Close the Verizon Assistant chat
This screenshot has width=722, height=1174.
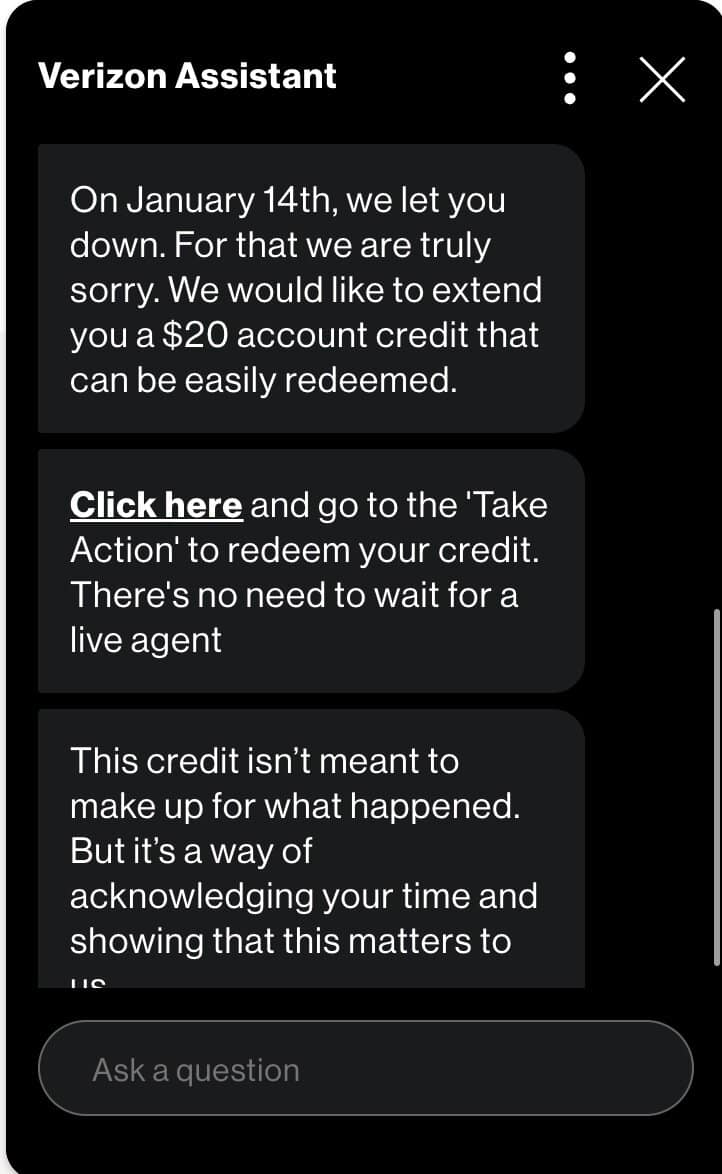coord(662,79)
